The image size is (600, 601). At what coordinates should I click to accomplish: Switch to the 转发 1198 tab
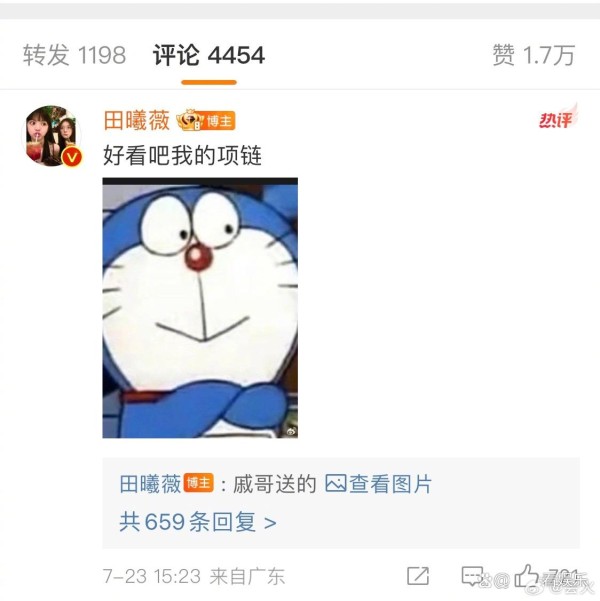point(74,55)
